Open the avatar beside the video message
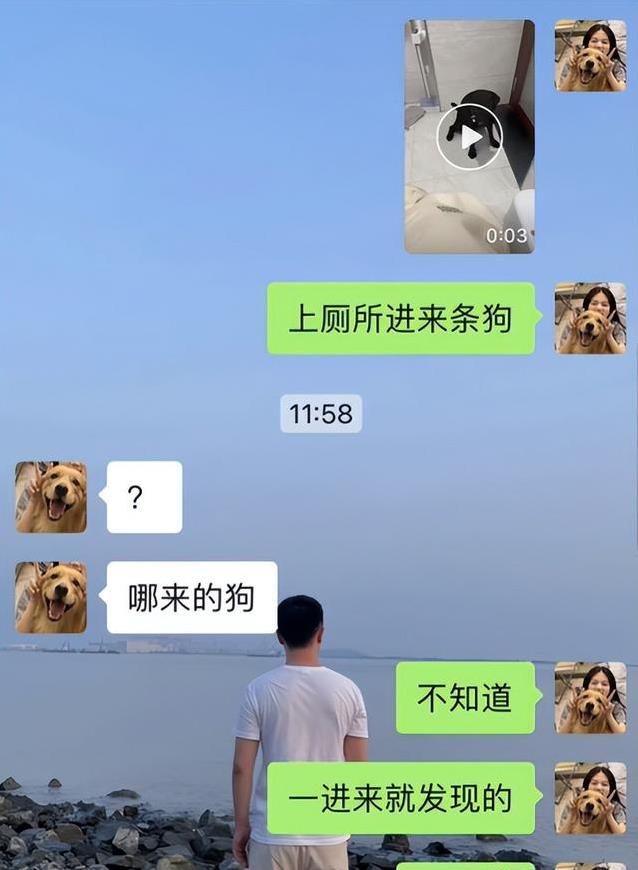The width and height of the screenshot is (638, 870). pyautogui.click(x=590, y=56)
